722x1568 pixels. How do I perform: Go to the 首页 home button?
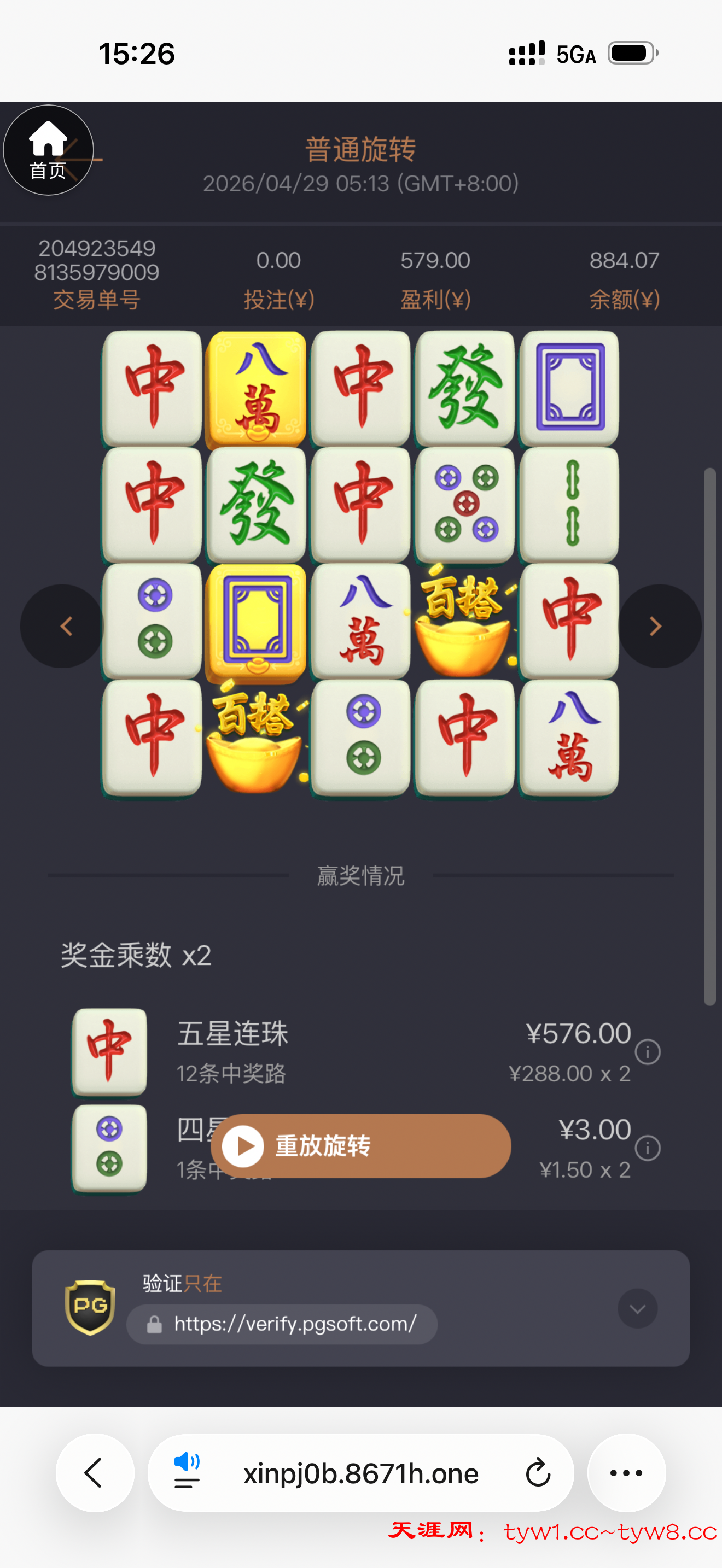[48, 150]
